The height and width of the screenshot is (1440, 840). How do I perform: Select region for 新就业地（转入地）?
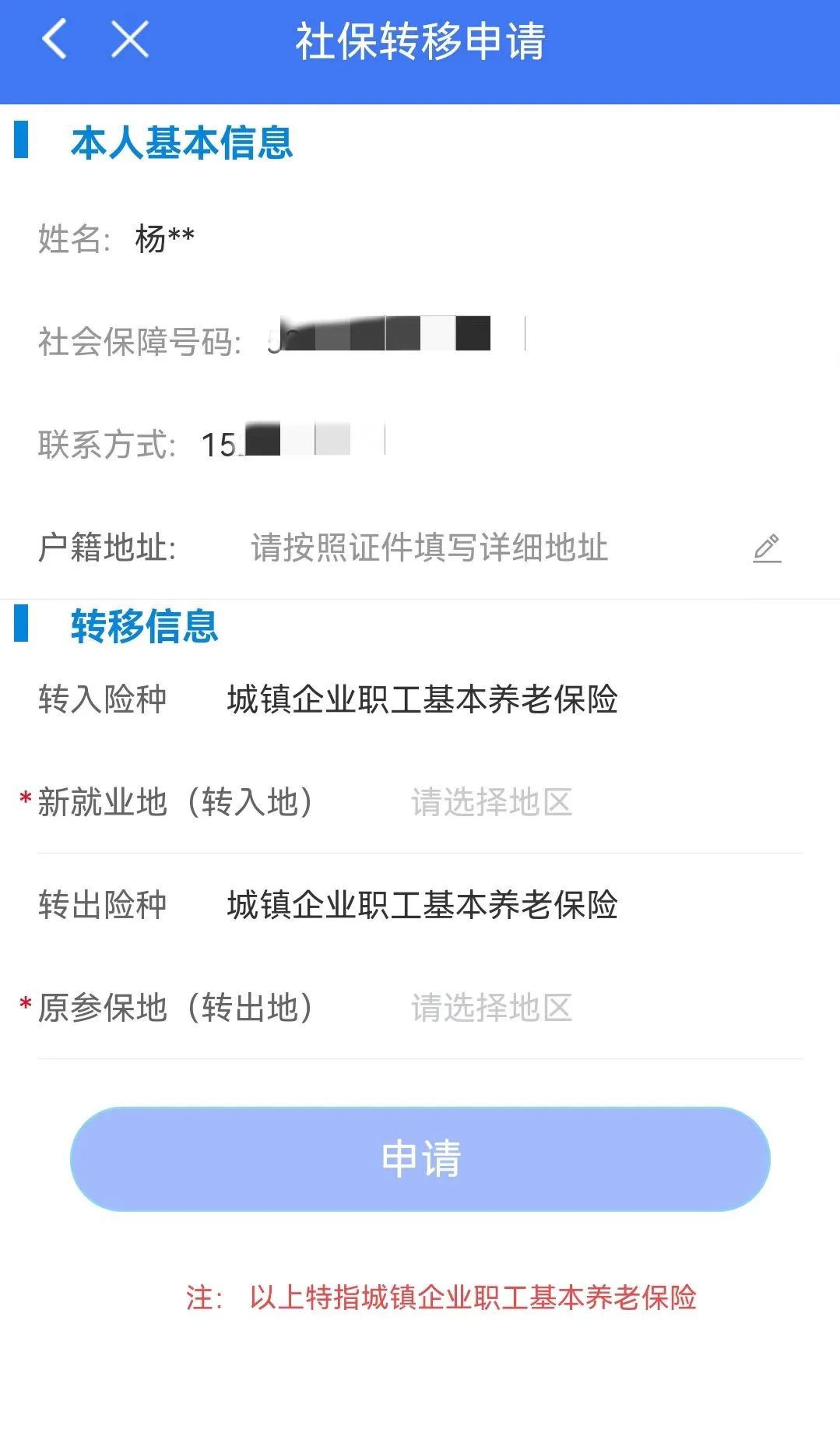click(491, 802)
